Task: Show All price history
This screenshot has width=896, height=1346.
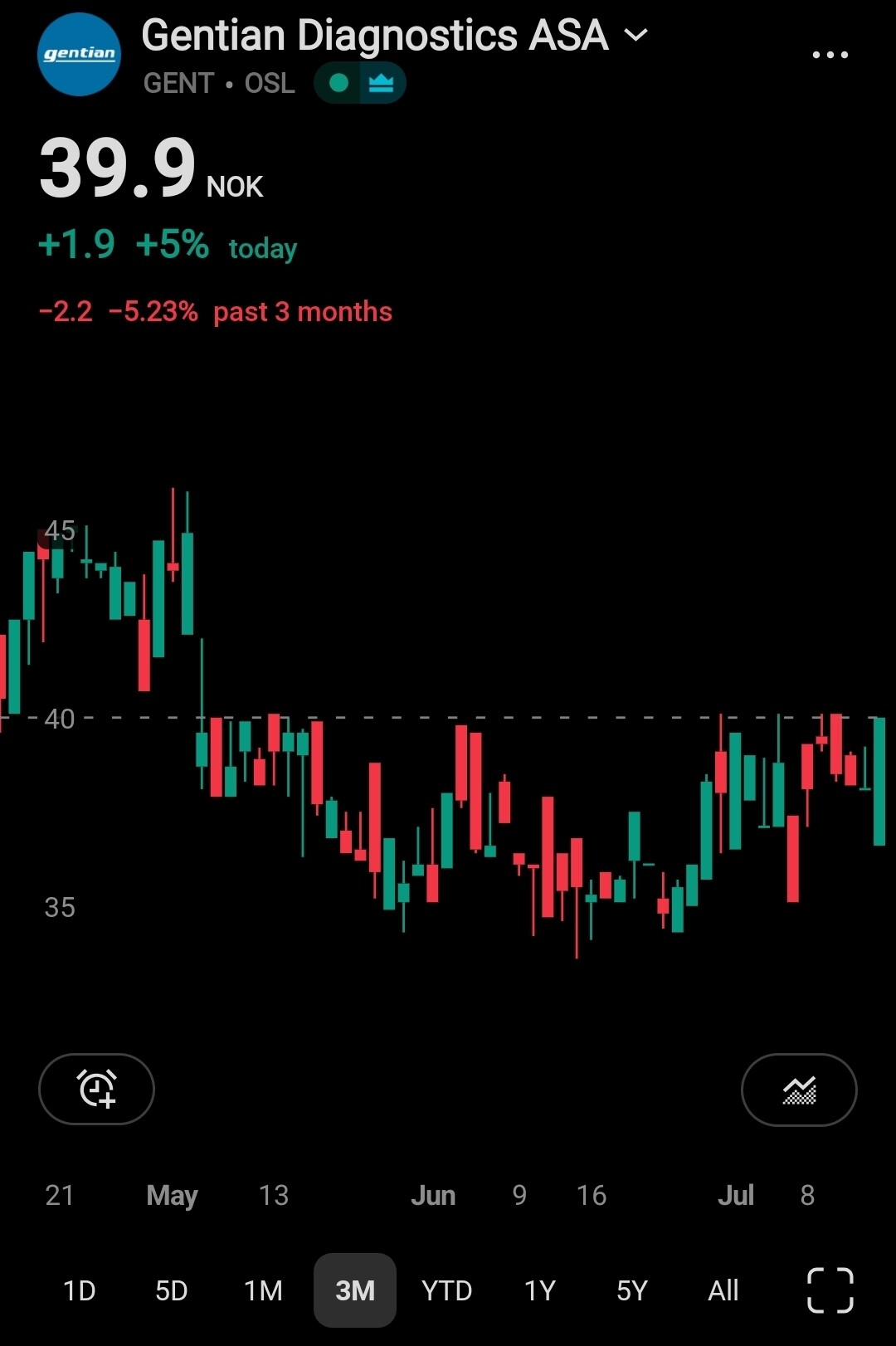Action: 723,1290
